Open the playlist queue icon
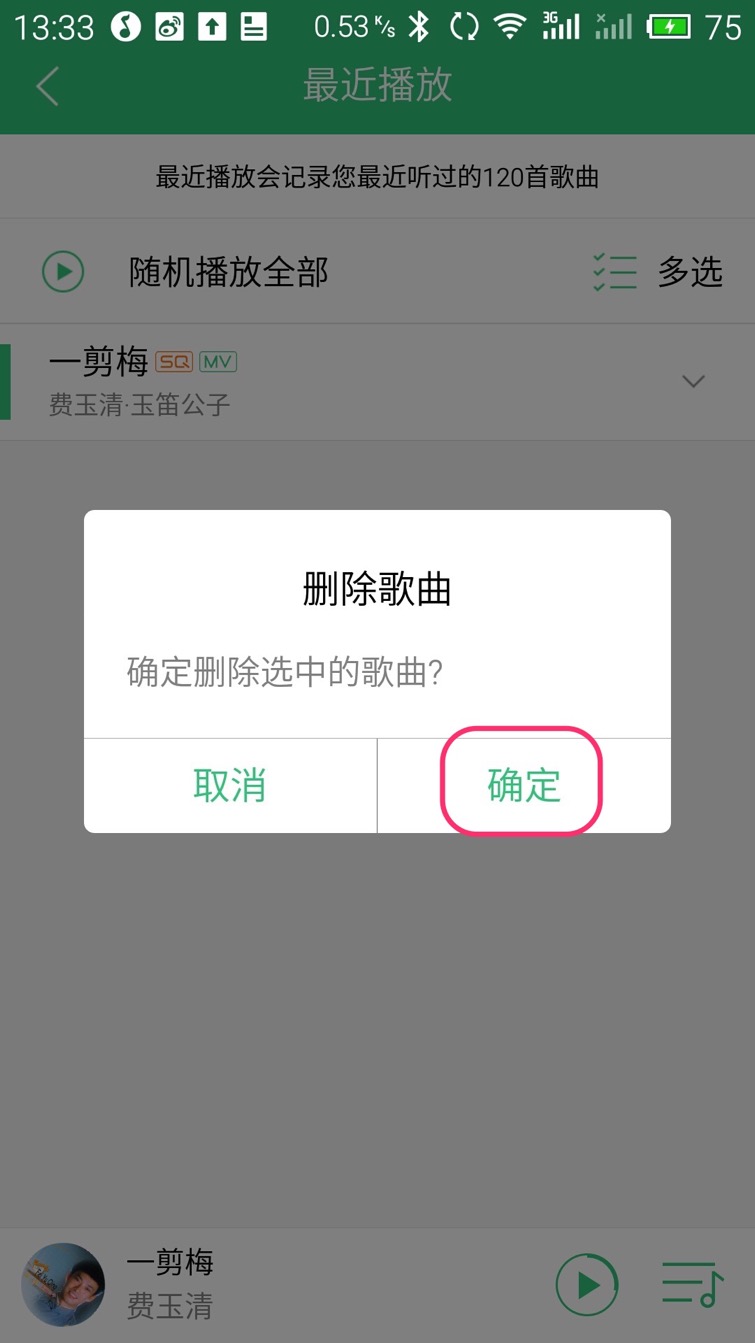Viewport: 755px width, 1343px height. pyautogui.click(x=692, y=1284)
